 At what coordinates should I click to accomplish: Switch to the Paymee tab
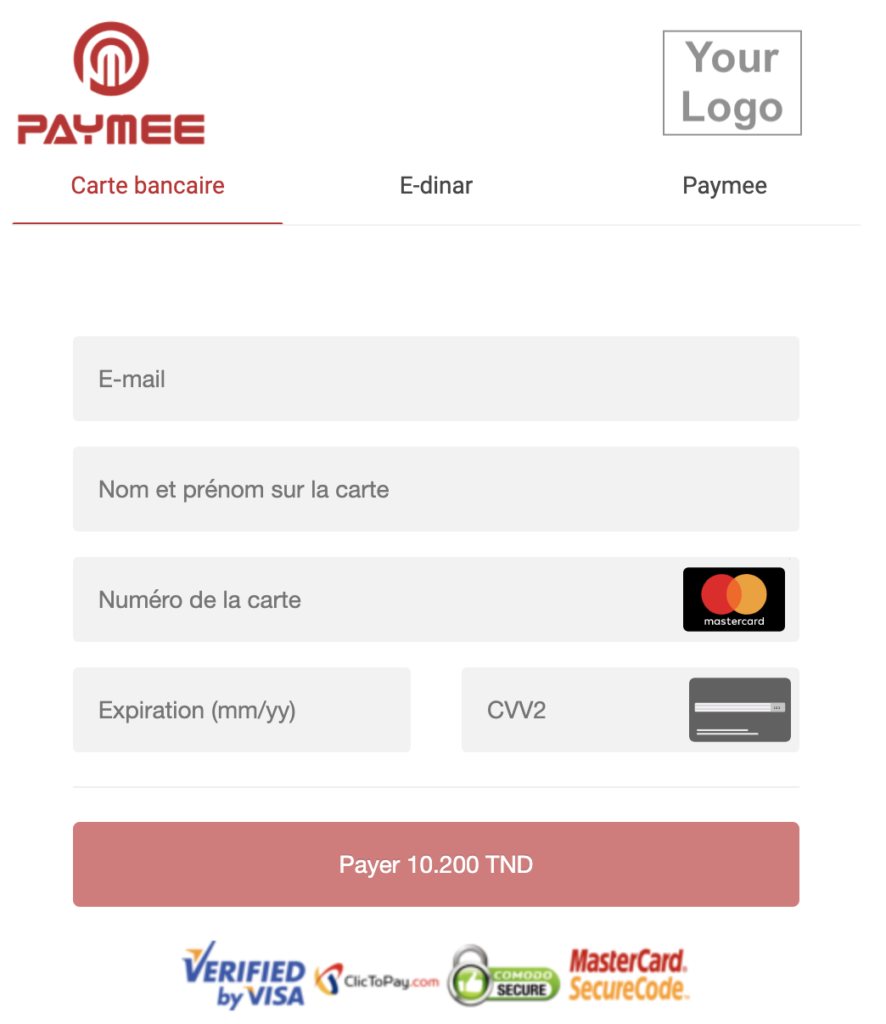coord(724,186)
